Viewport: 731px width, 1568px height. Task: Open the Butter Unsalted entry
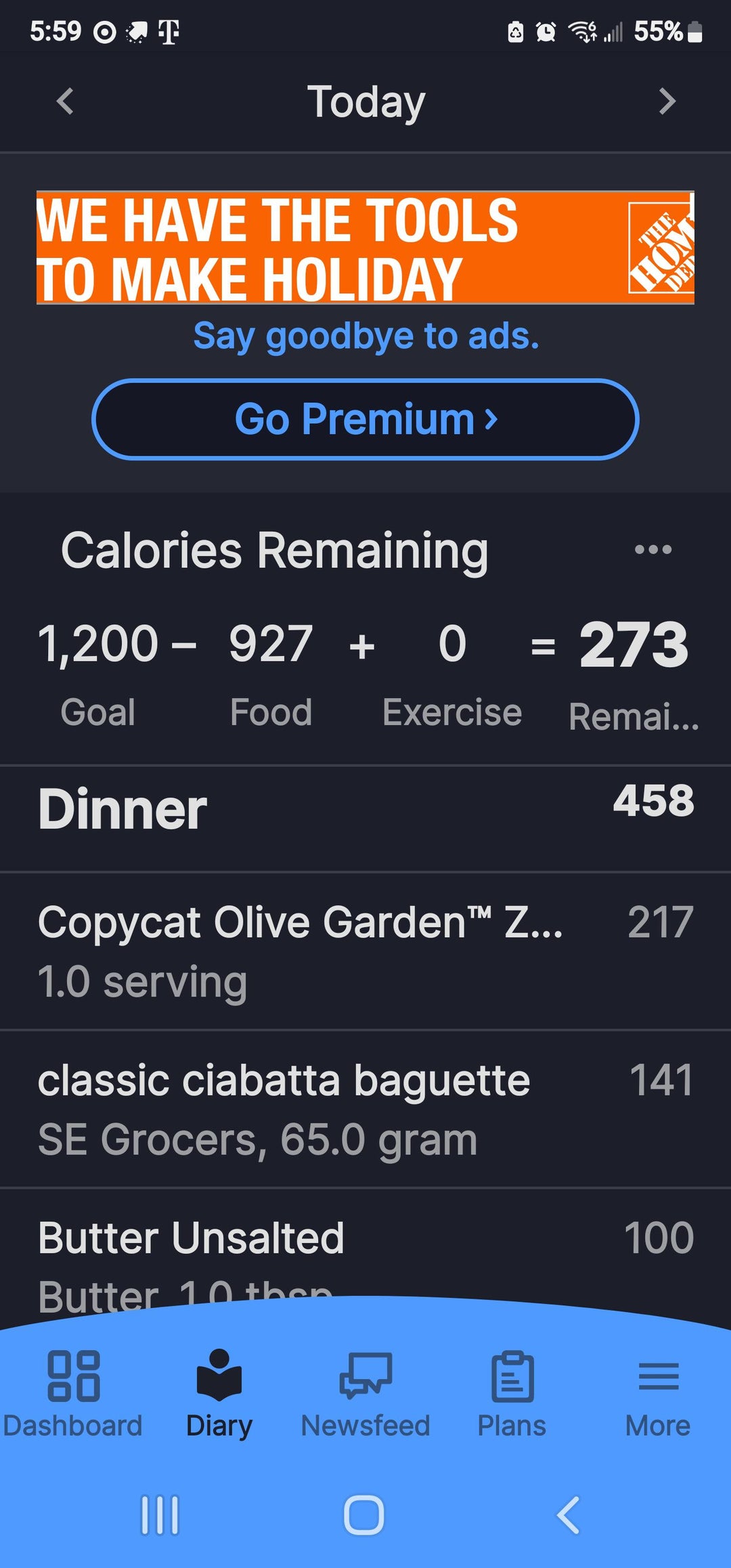(365, 1249)
